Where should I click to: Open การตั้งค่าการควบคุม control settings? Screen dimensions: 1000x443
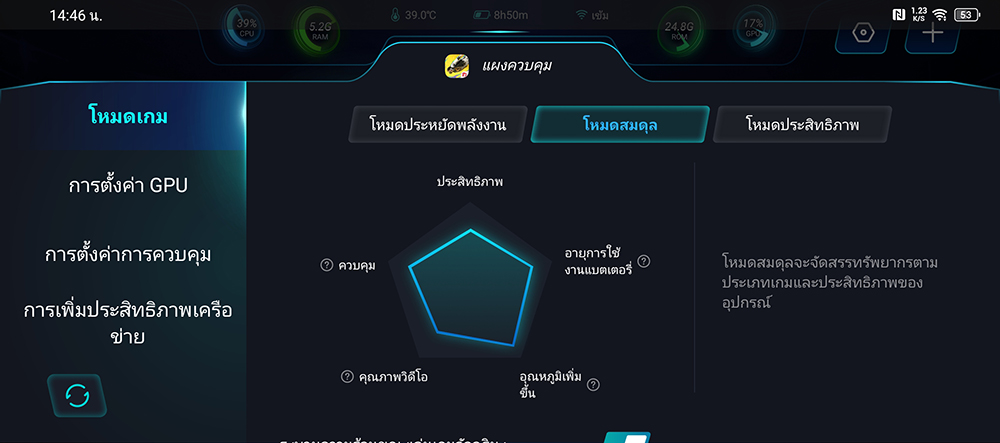[x=128, y=254]
